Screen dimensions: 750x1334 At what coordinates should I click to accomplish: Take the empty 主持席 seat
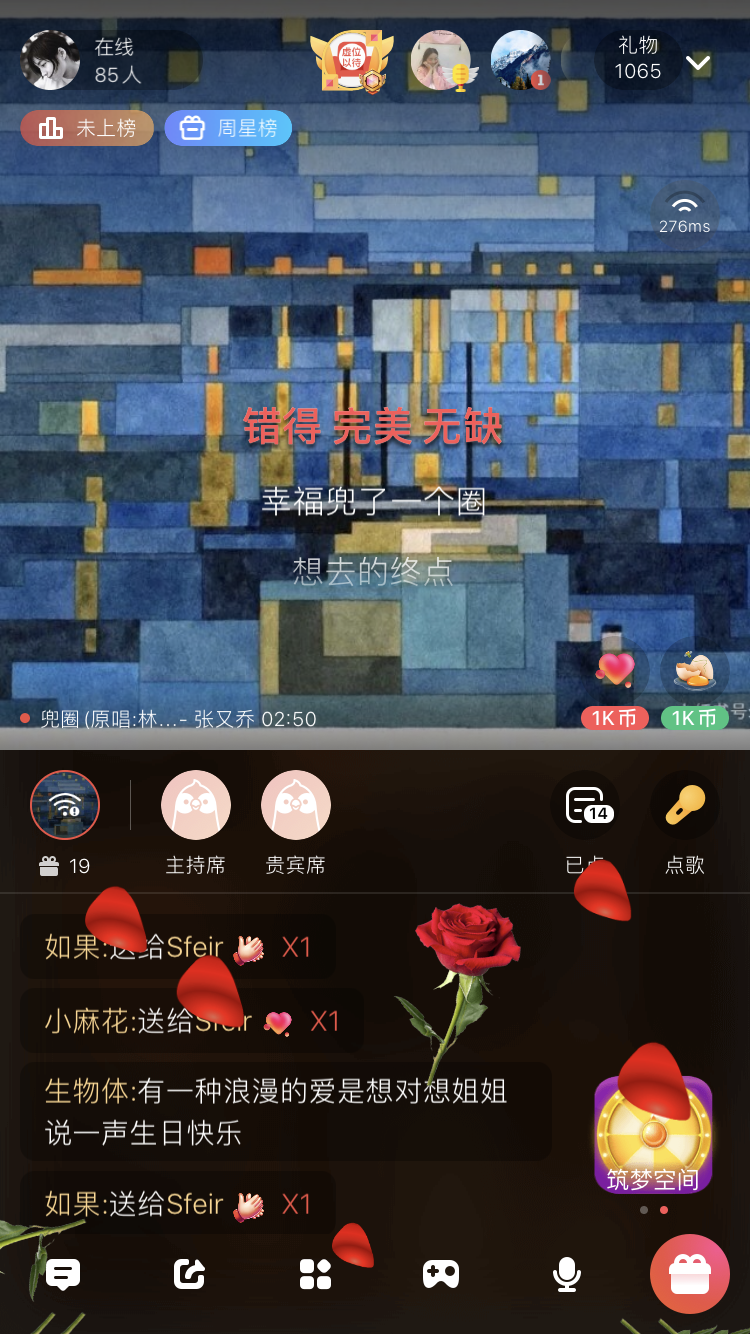point(196,805)
